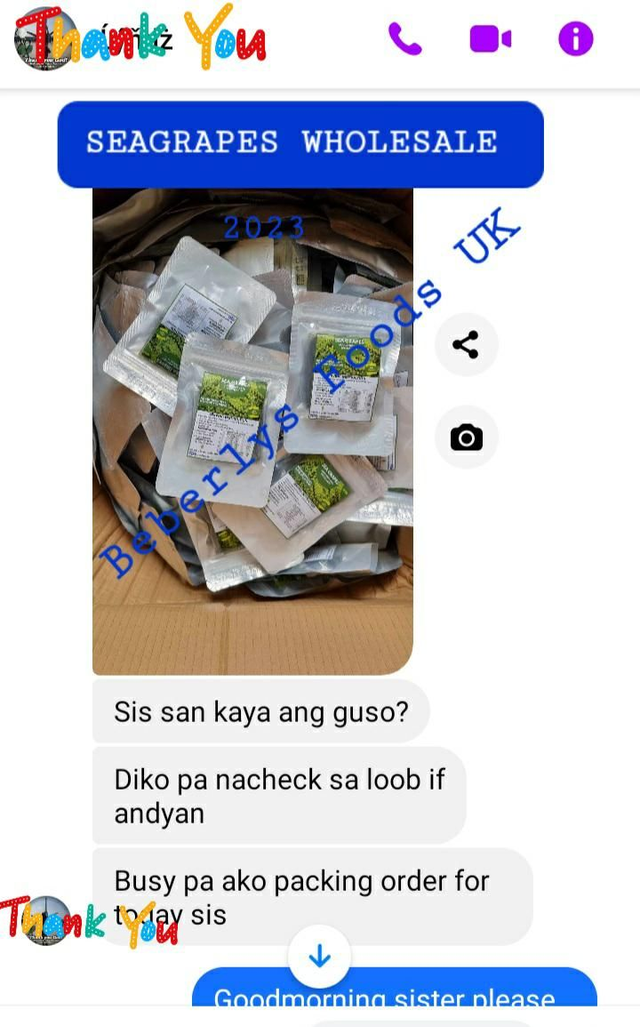This screenshot has height=1027, width=640.
Task: Jump to latest messages with down arrow
Action: 320,957
